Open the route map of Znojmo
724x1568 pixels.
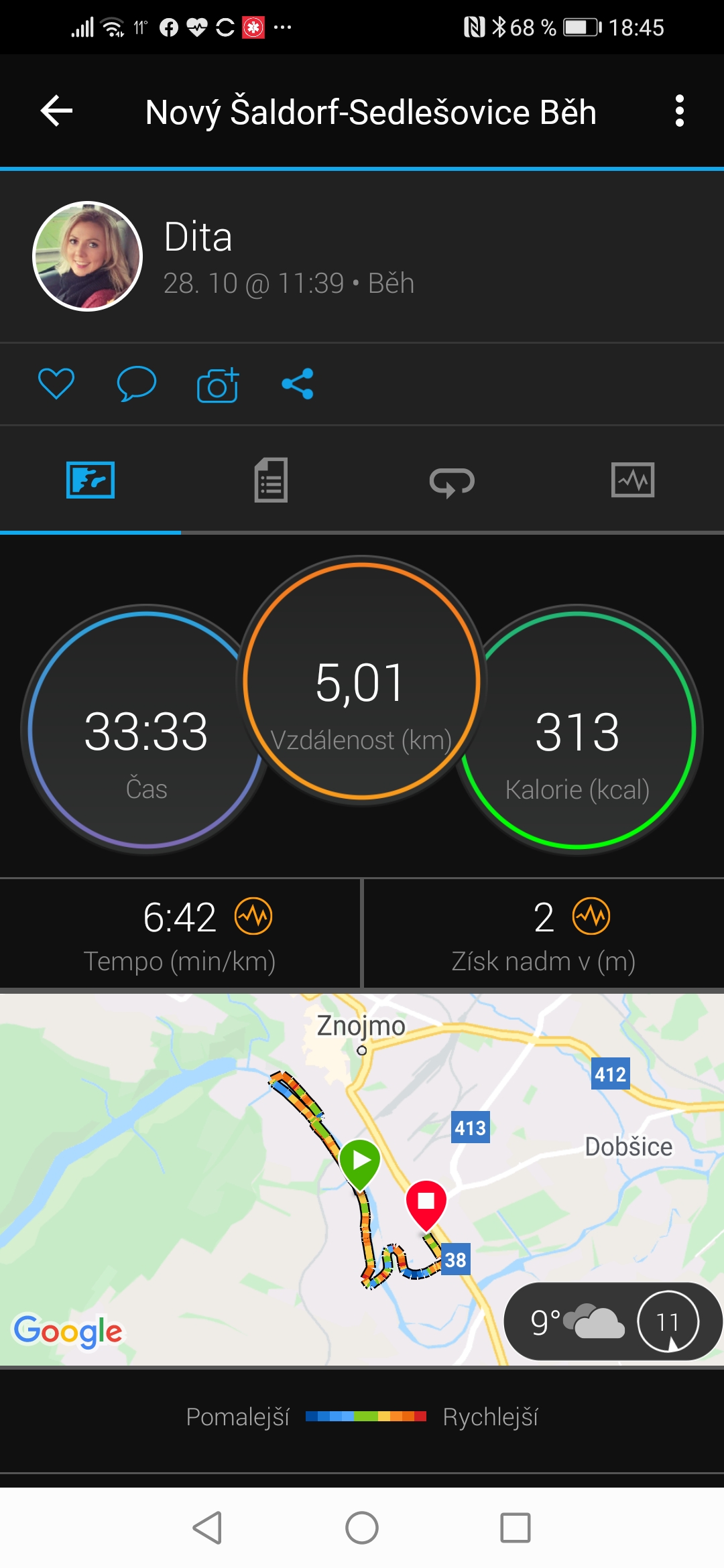click(362, 1179)
